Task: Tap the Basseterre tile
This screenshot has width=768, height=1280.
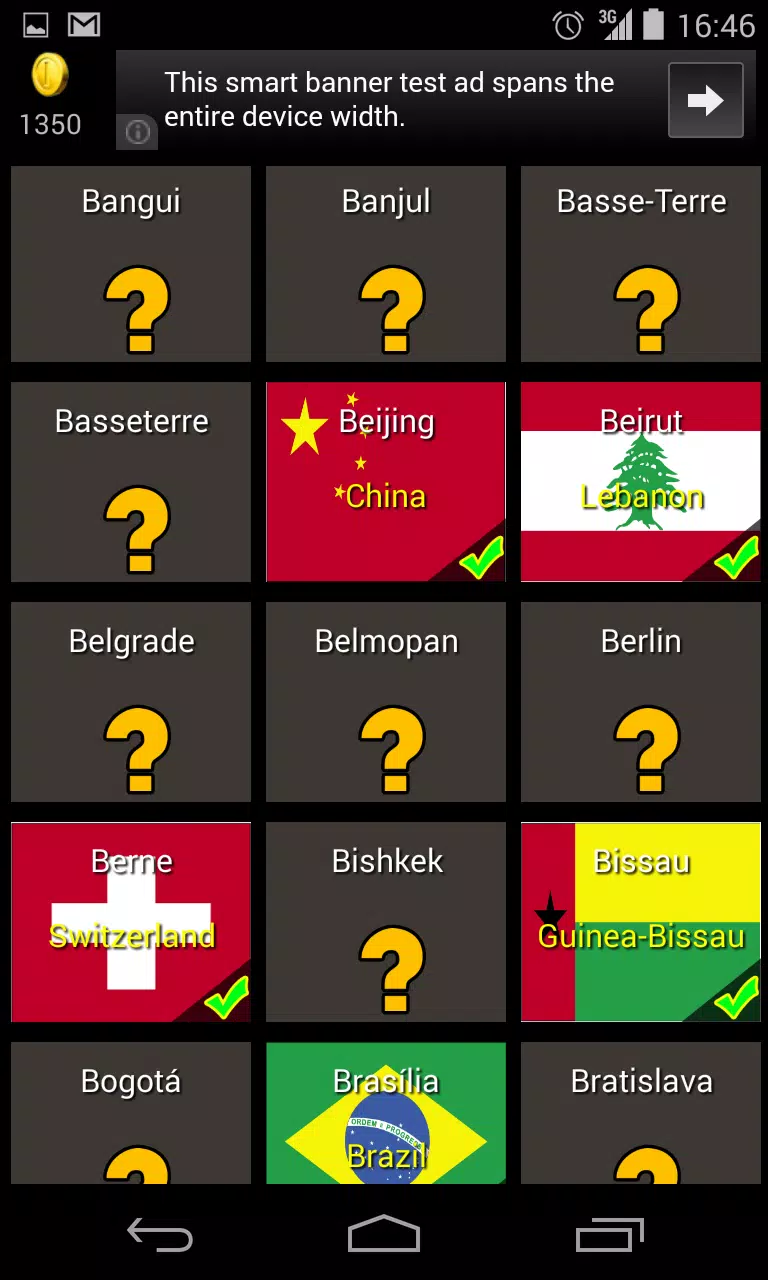Action: click(x=131, y=482)
